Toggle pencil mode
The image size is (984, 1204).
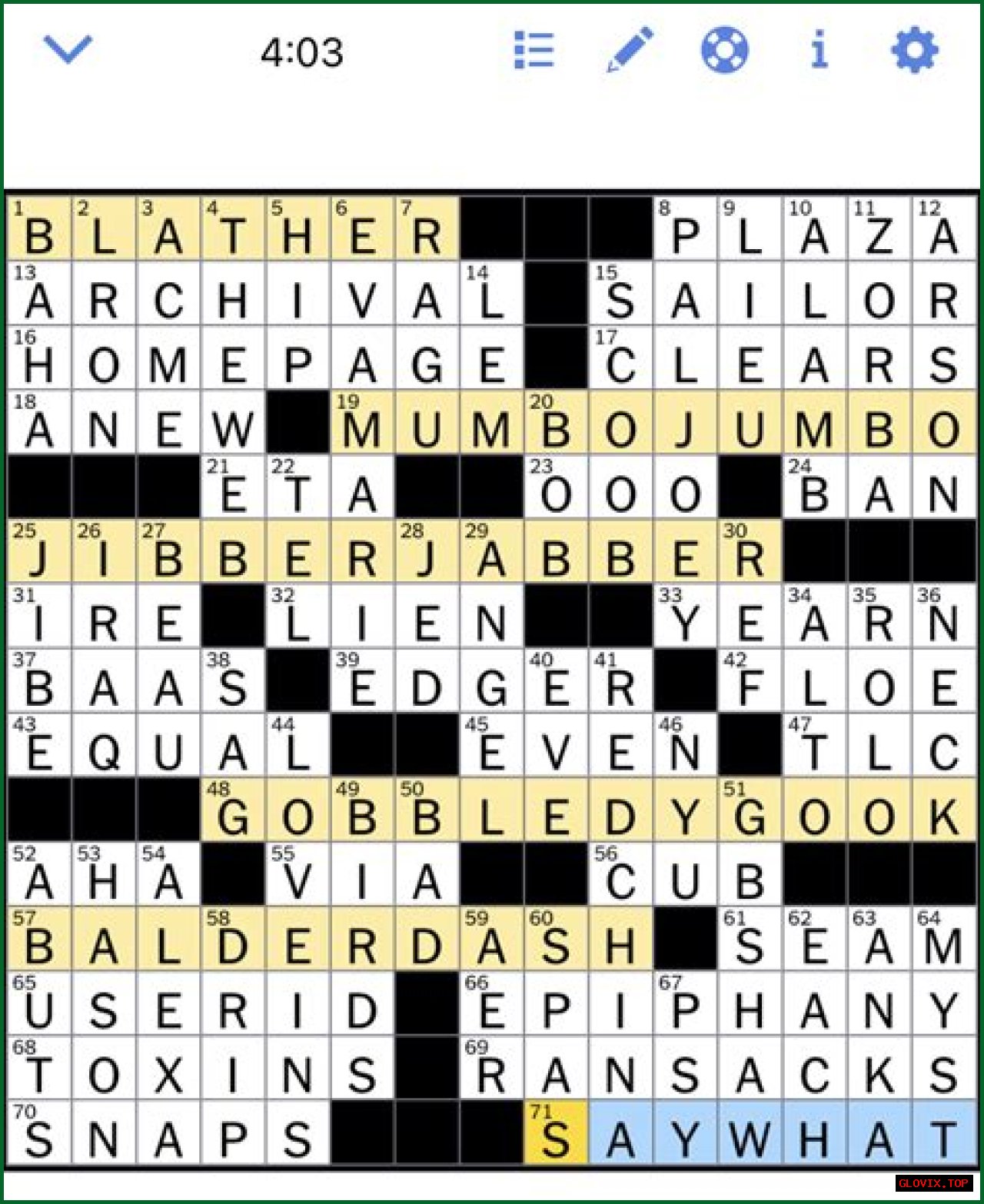[x=630, y=51]
